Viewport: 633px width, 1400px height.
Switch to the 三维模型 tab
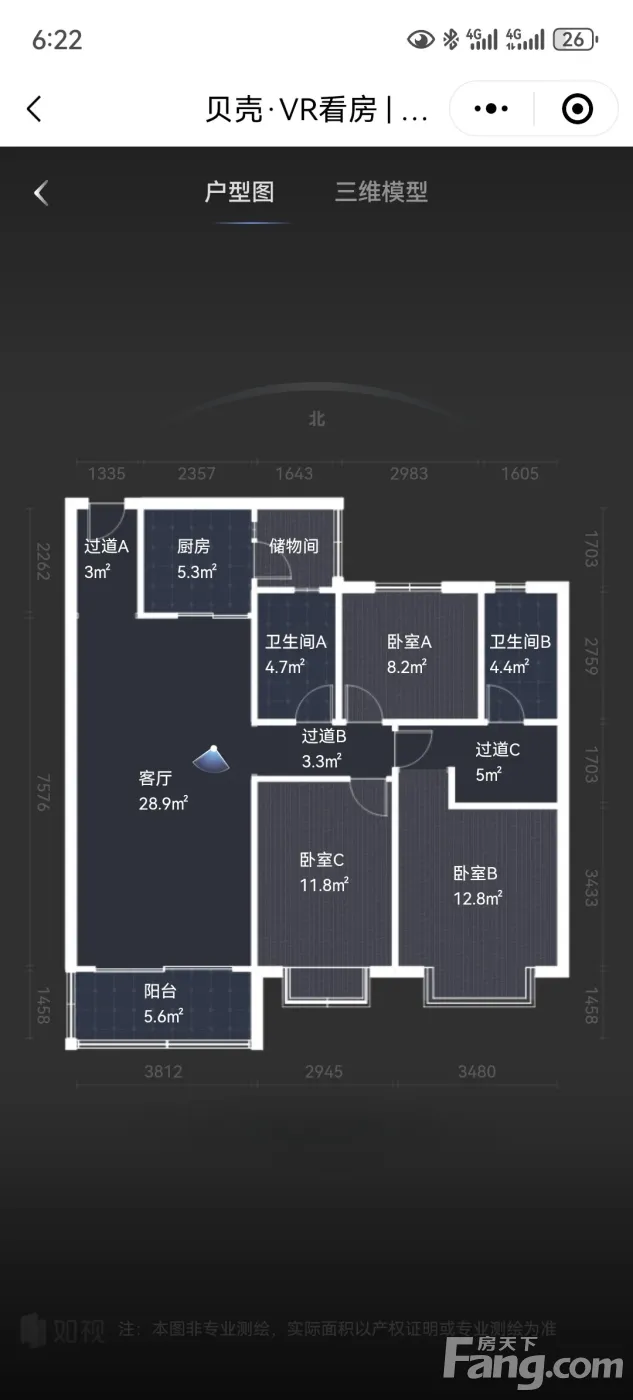pyautogui.click(x=381, y=192)
